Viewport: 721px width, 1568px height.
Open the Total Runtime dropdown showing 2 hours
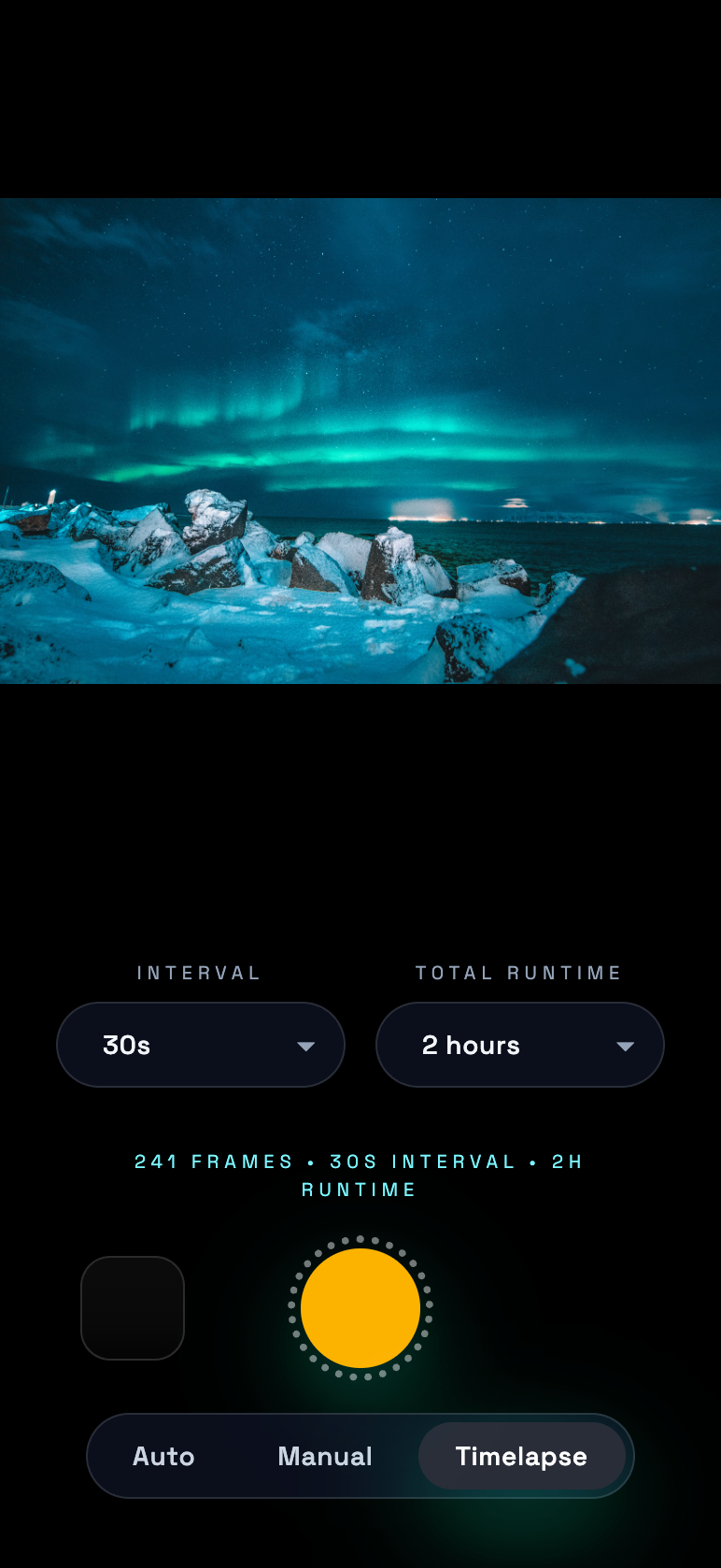coord(519,1045)
